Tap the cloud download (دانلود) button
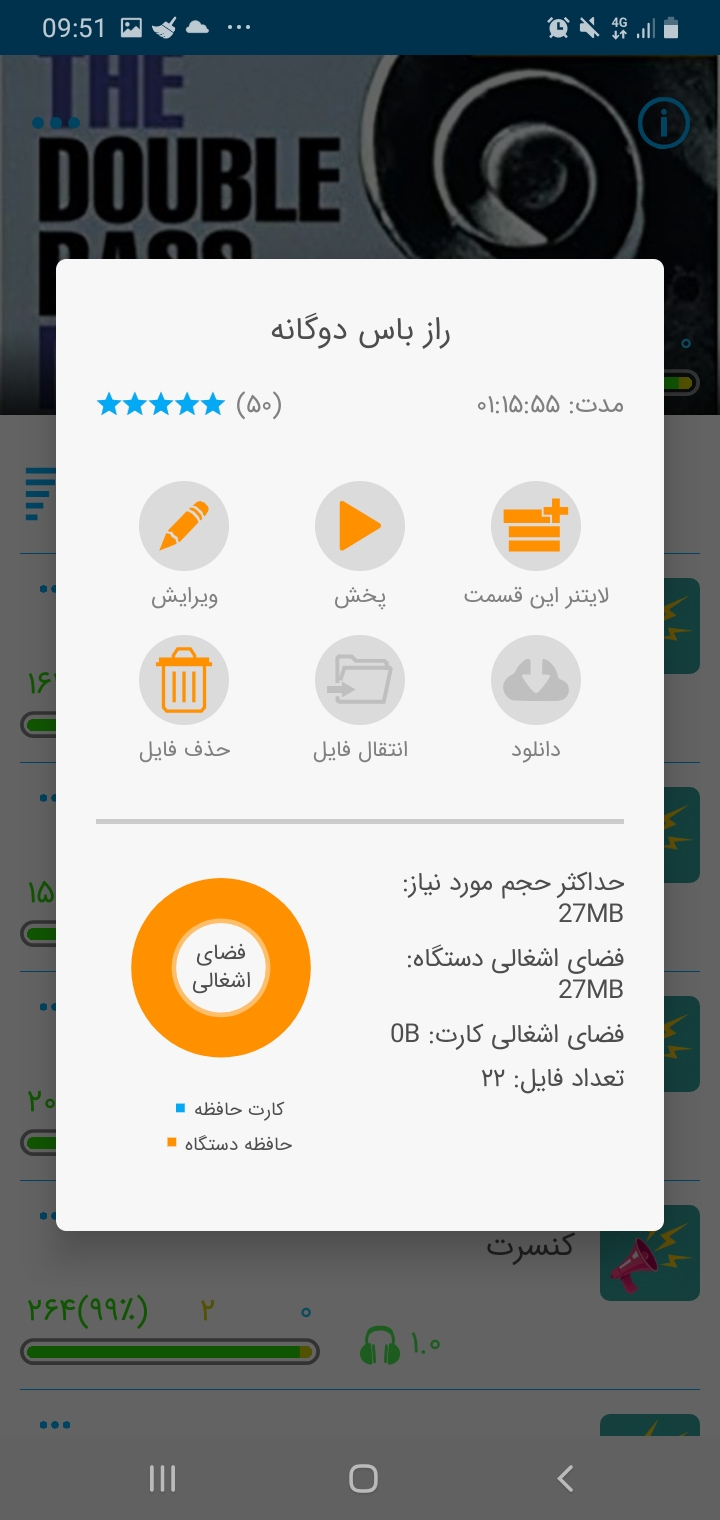The width and height of the screenshot is (720, 1520). (536, 681)
